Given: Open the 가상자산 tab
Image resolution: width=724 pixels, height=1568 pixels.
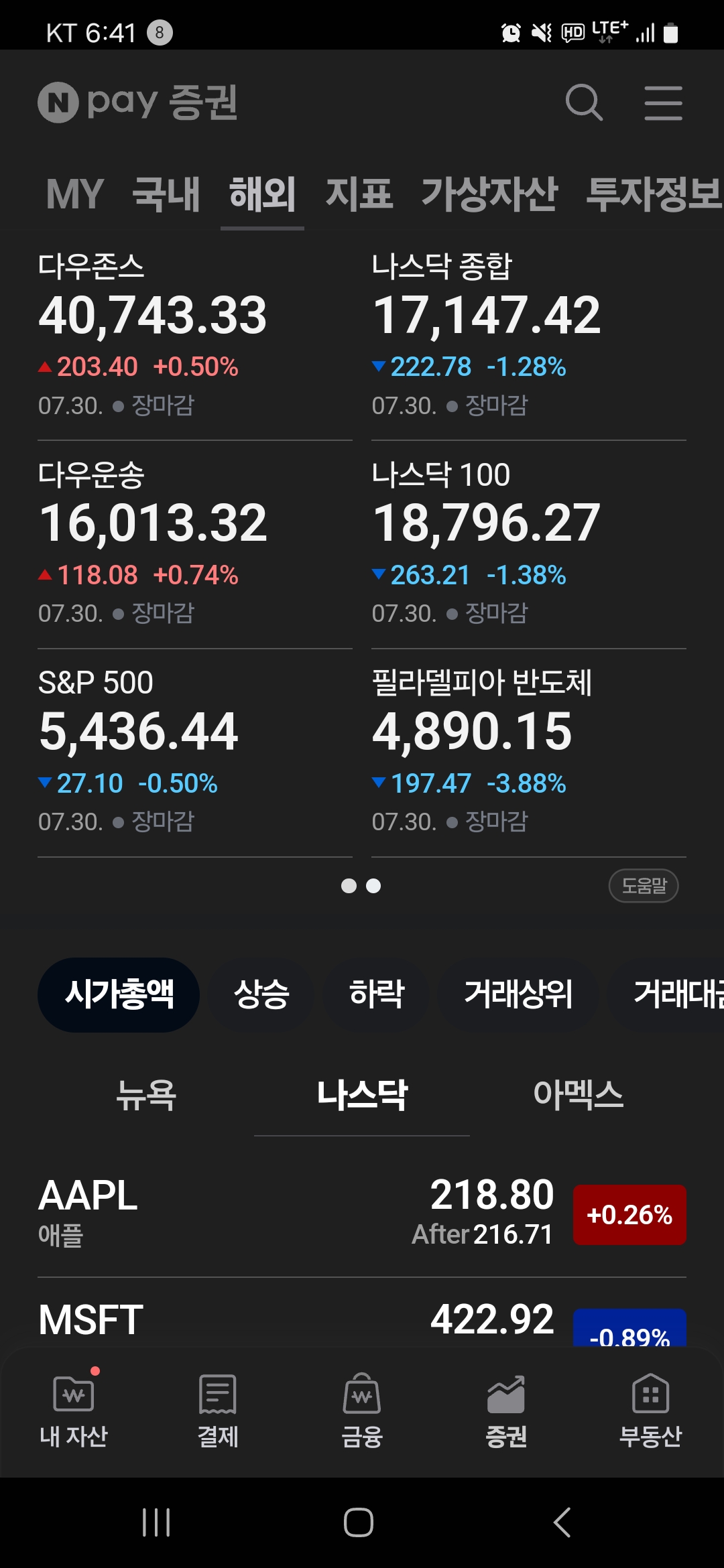Looking at the screenshot, I should (489, 194).
